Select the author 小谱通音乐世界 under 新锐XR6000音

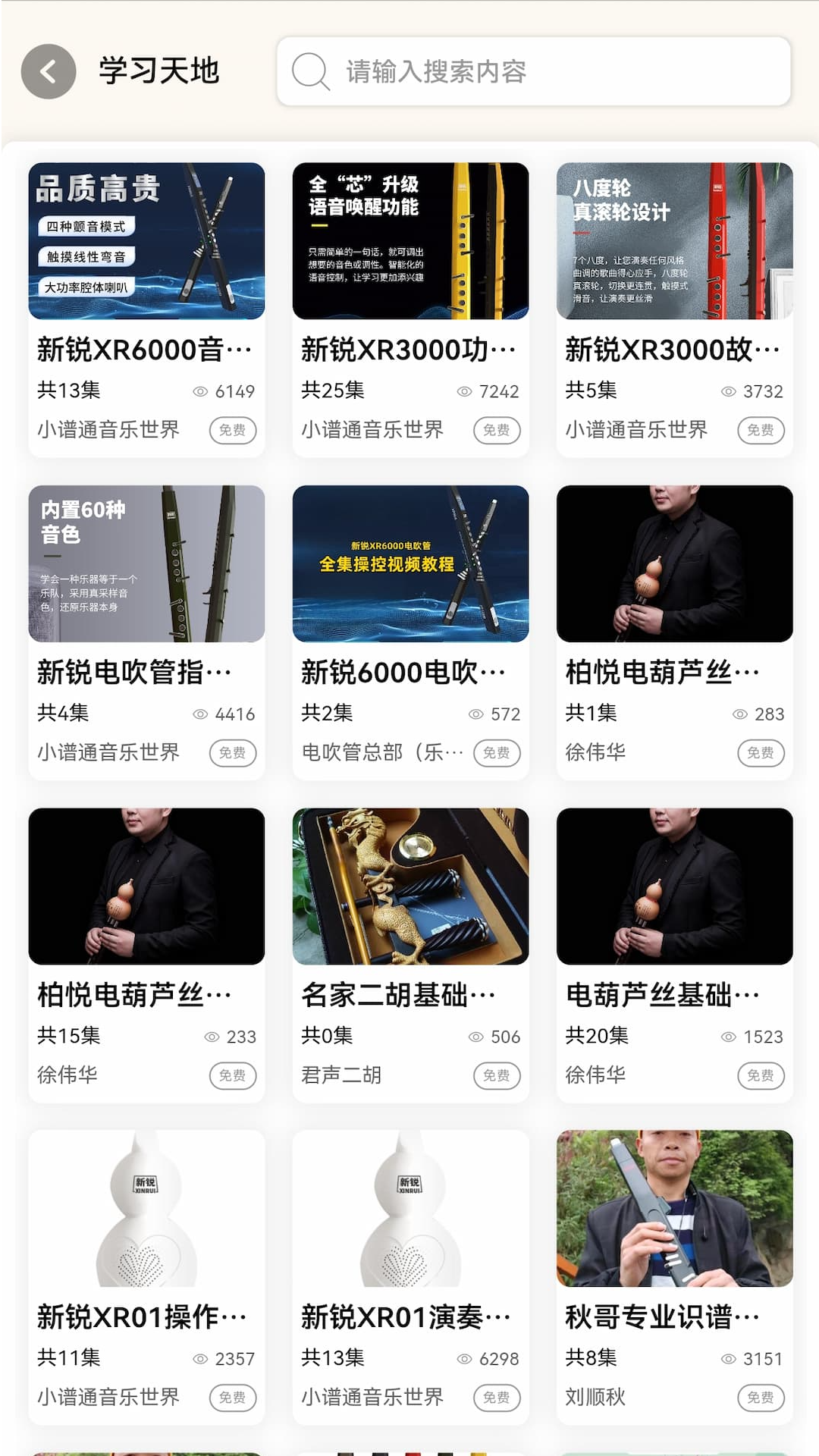pyautogui.click(x=109, y=430)
